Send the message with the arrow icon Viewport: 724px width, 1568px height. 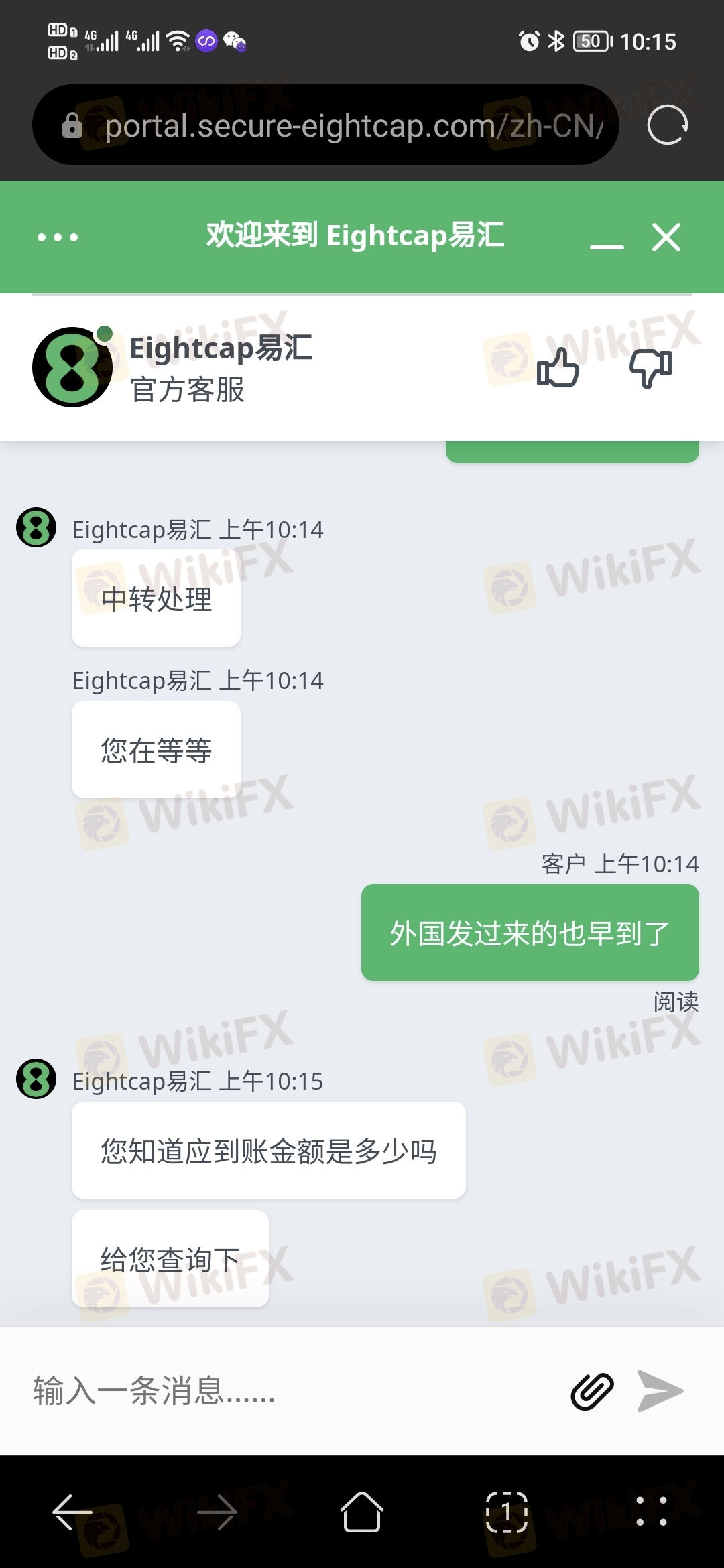pyautogui.click(x=660, y=1391)
